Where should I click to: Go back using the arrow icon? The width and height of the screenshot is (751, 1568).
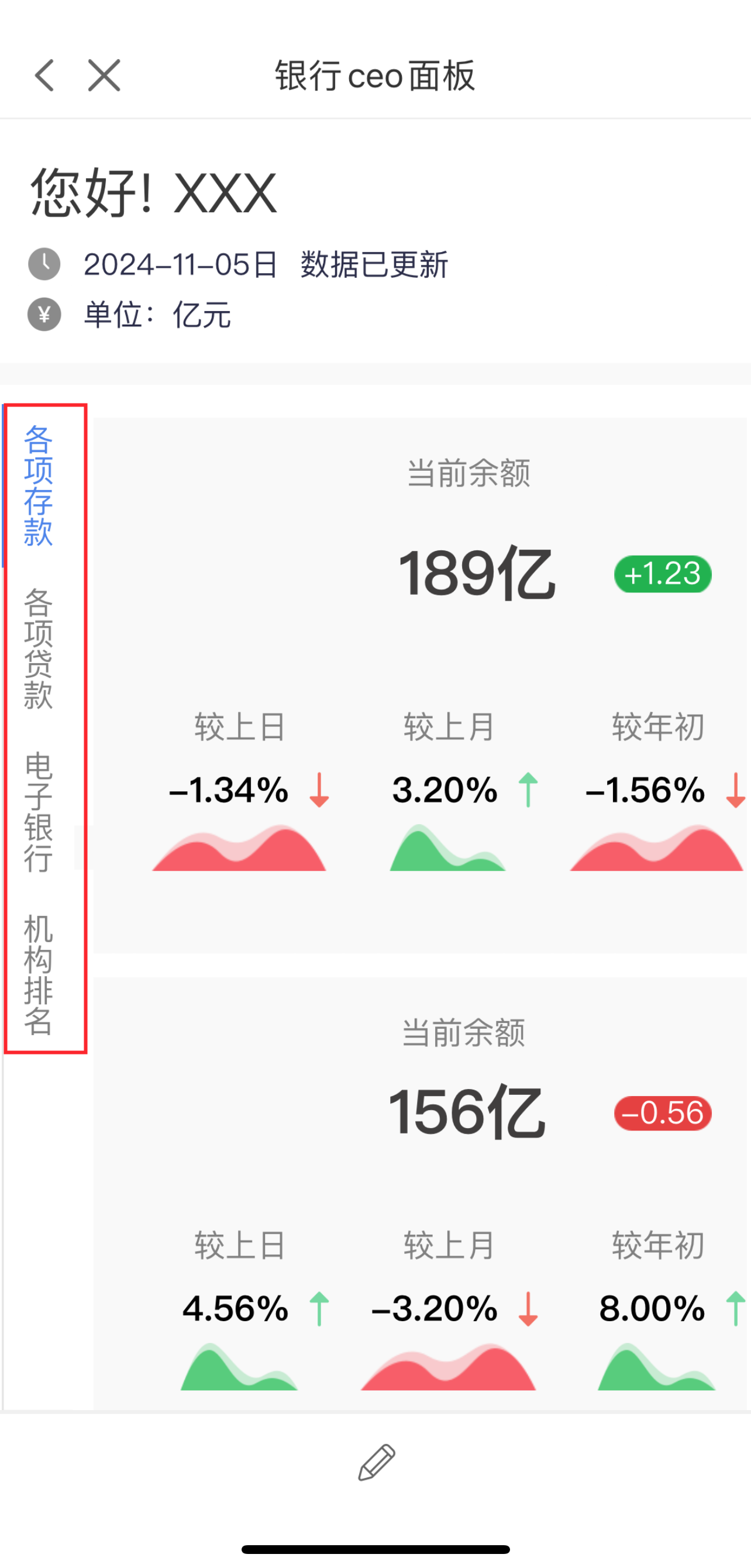(x=45, y=75)
